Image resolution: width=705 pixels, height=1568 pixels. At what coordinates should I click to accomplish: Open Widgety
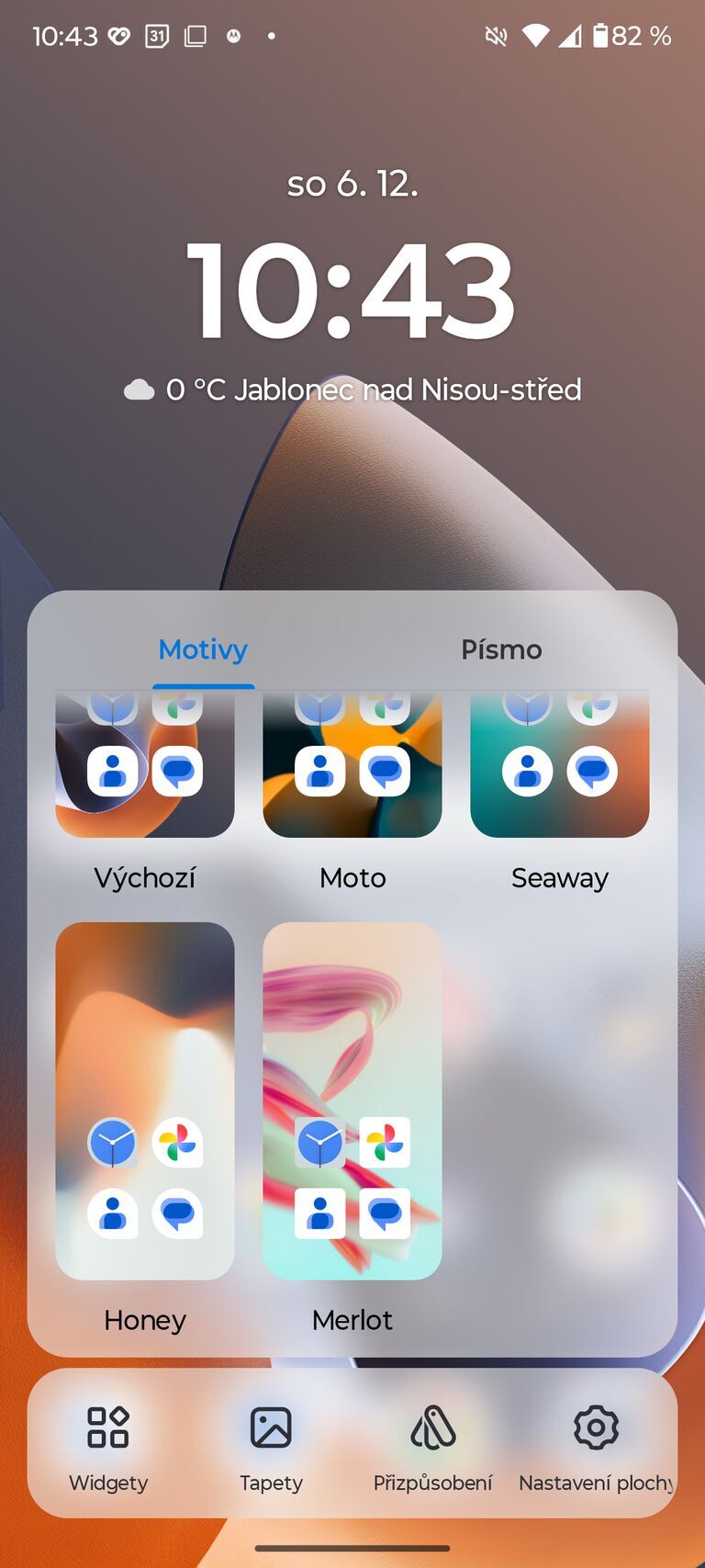coord(108,1442)
